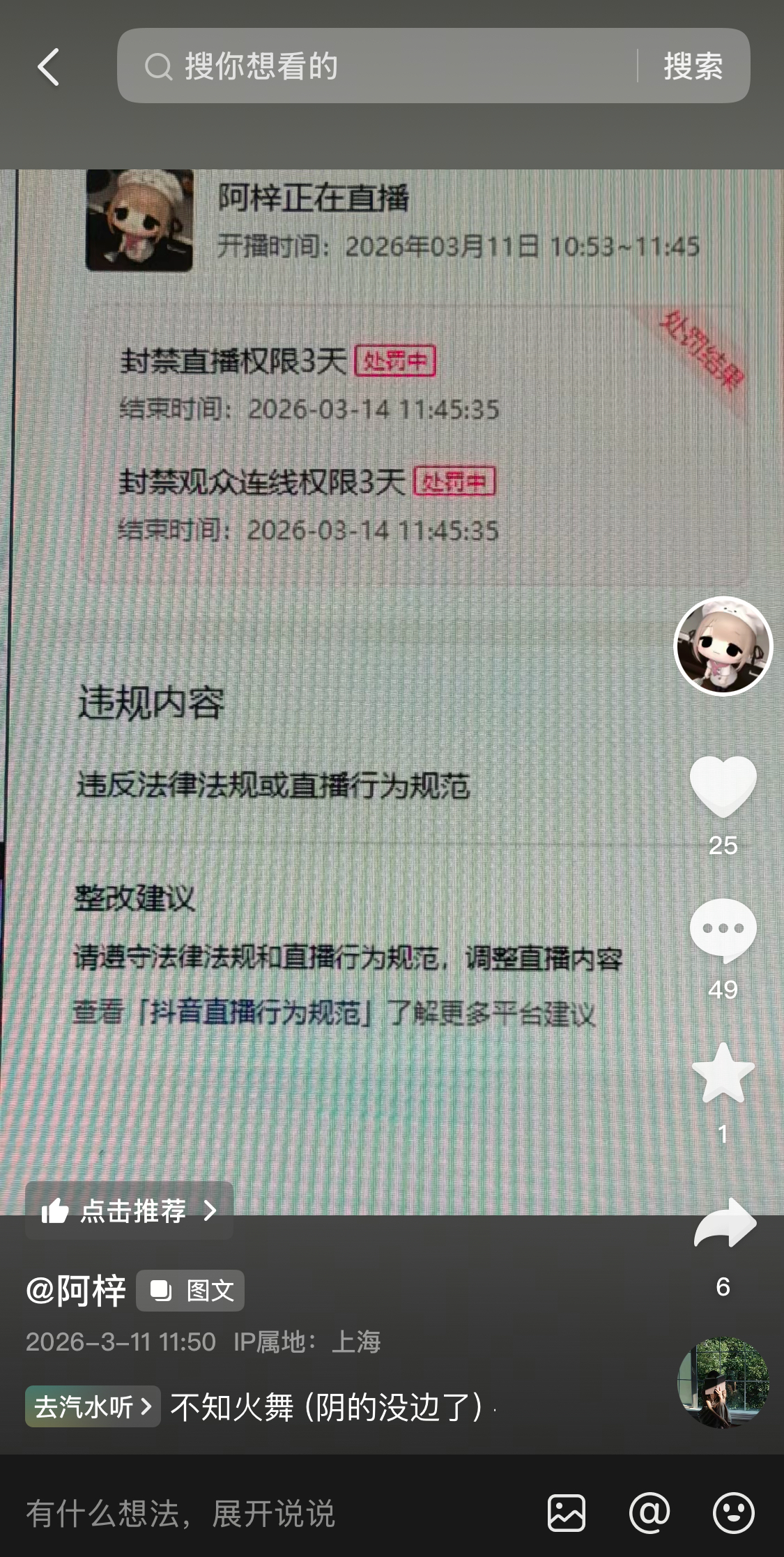Attach a picture to the comment
This screenshot has height=1557, width=784.
click(566, 1513)
